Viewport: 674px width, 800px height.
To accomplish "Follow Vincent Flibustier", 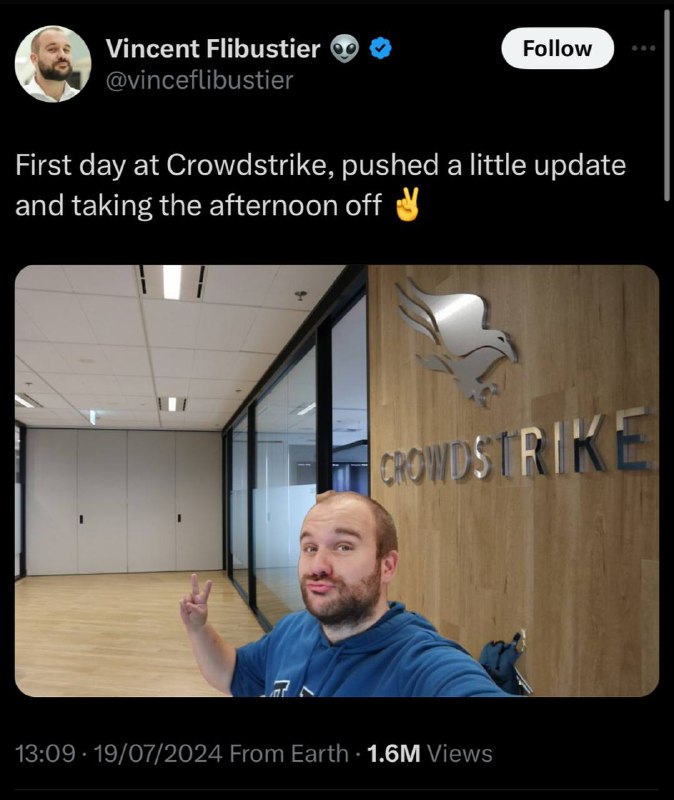I will 557,48.
